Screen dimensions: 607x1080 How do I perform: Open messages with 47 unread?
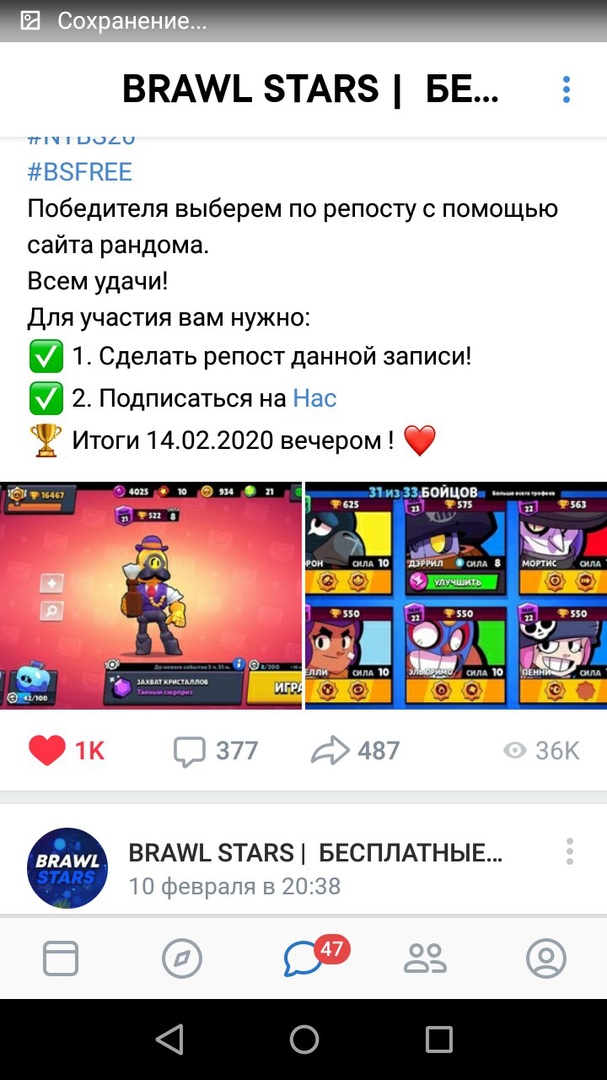303,958
